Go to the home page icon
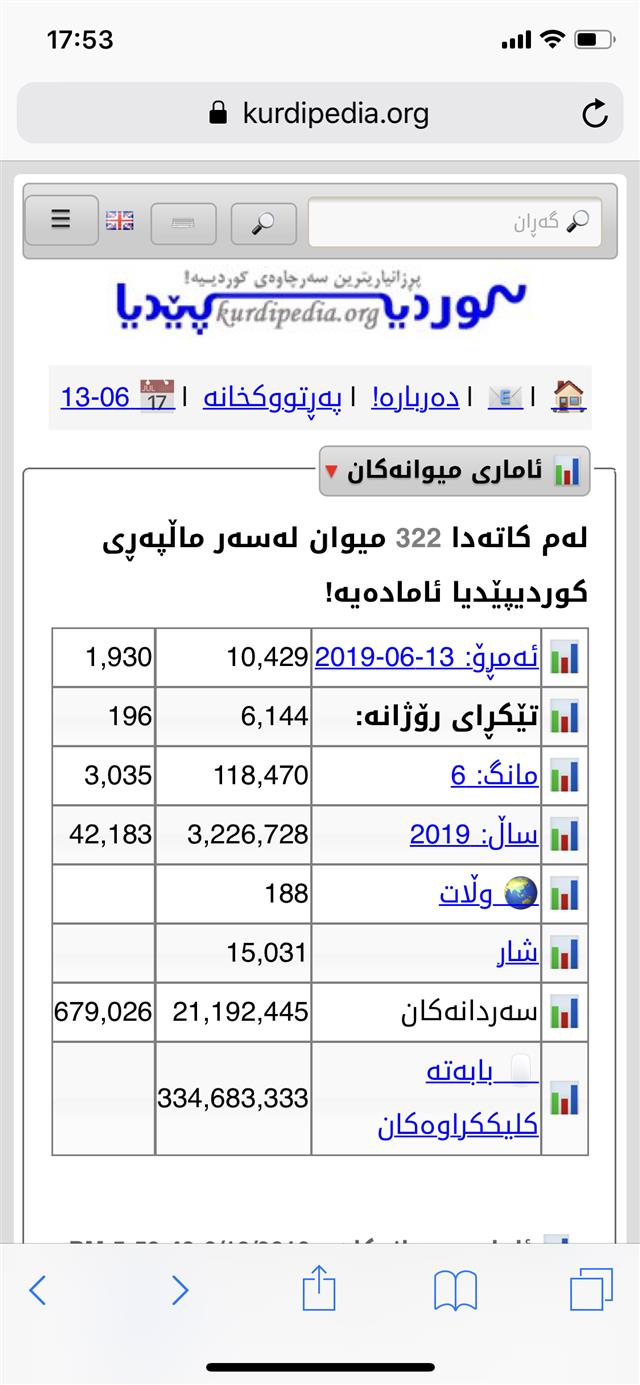 (x=568, y=397)
